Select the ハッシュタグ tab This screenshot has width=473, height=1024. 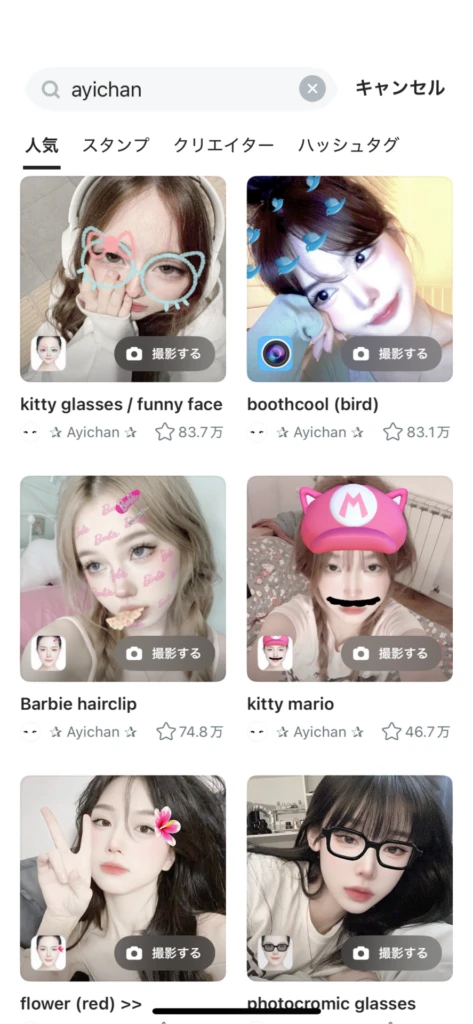348,145
